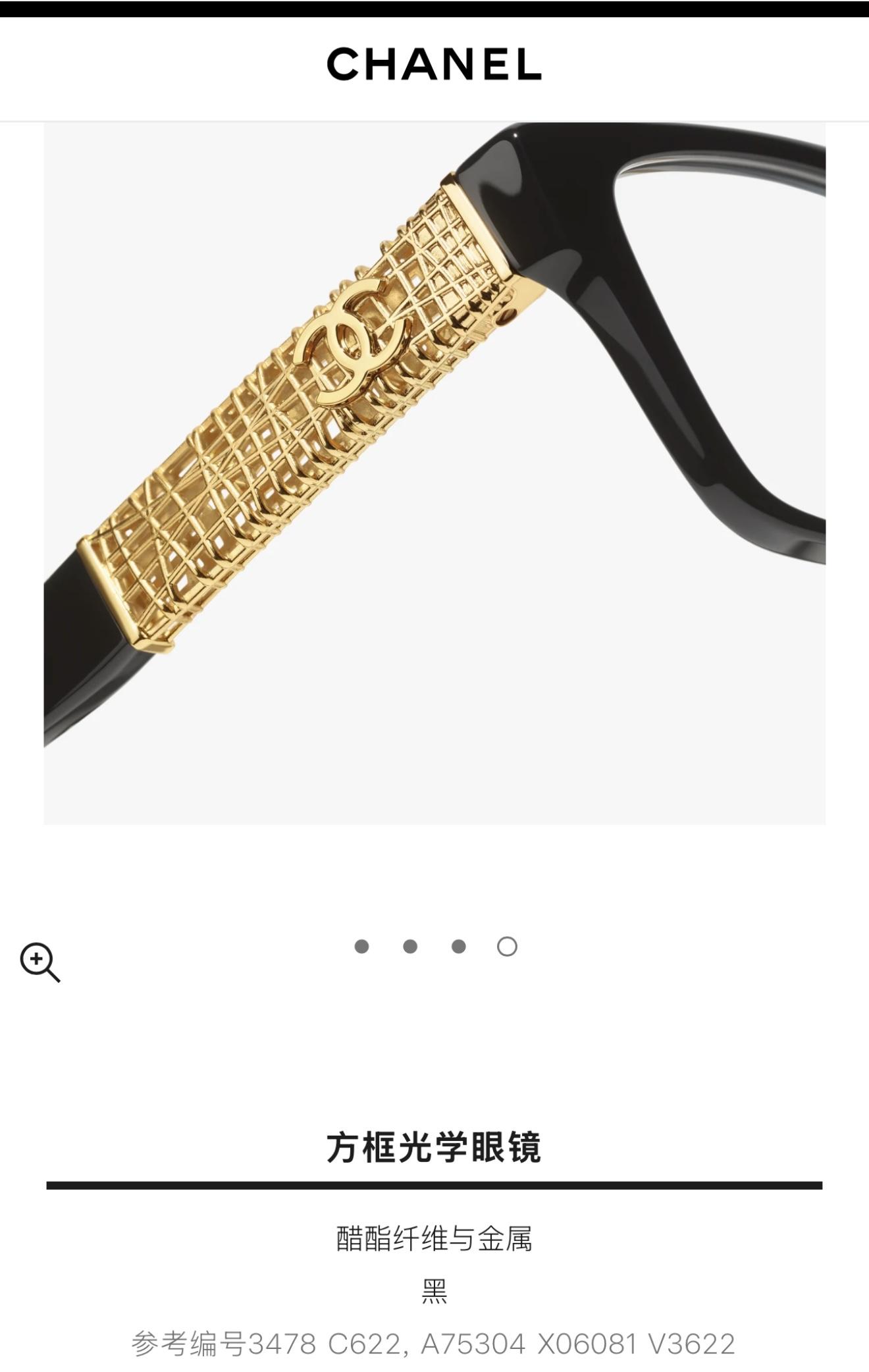The height and width of the screenshot is (1372, 869).
Task: Jump to the first image dot
Action: [x=361, y=947]
